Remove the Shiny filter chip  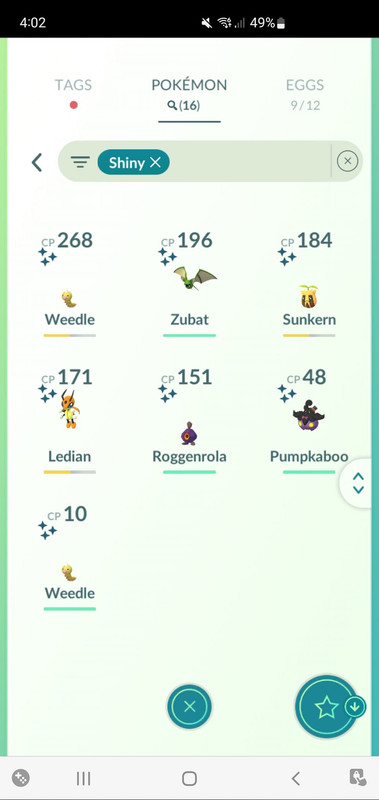[134, 162]
